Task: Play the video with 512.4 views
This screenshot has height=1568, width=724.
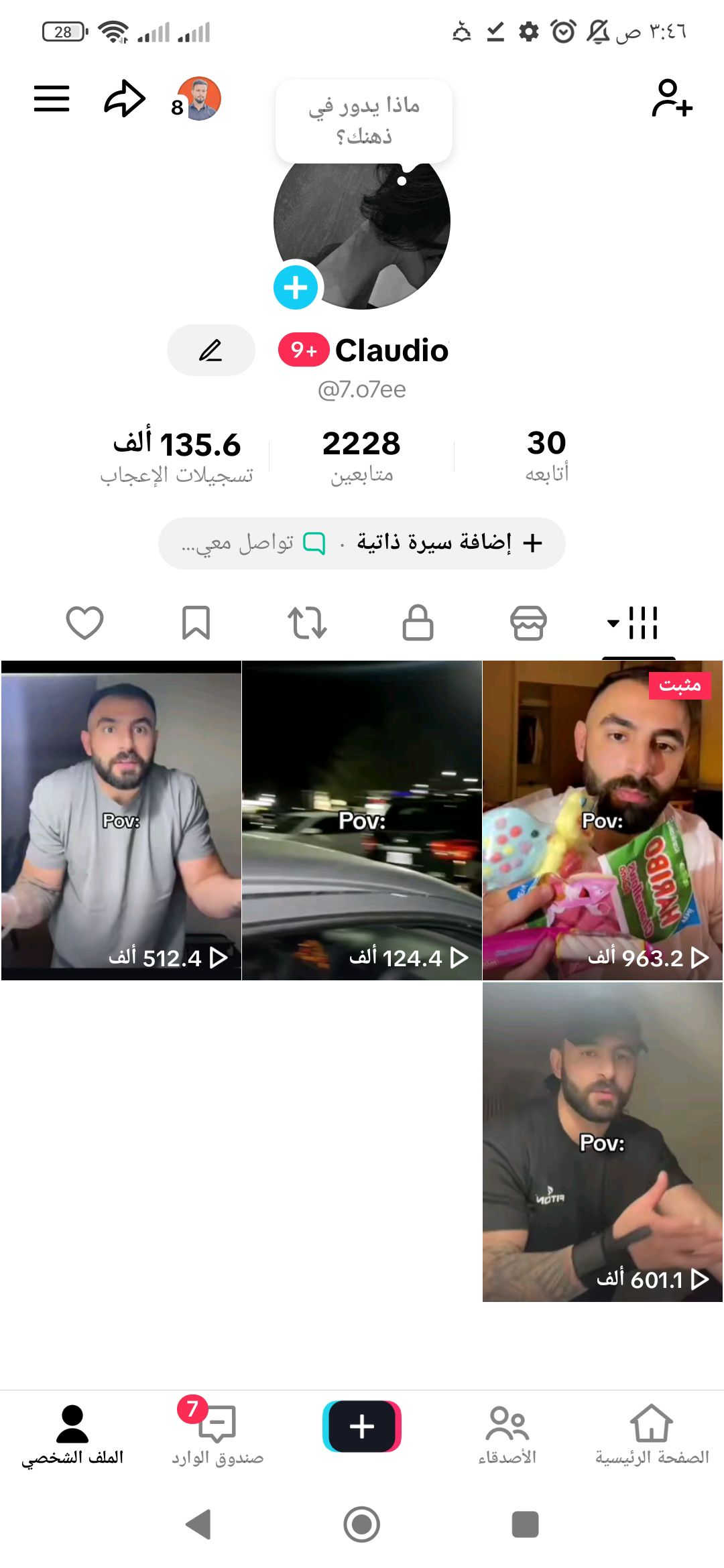Action: coord(121,820)
